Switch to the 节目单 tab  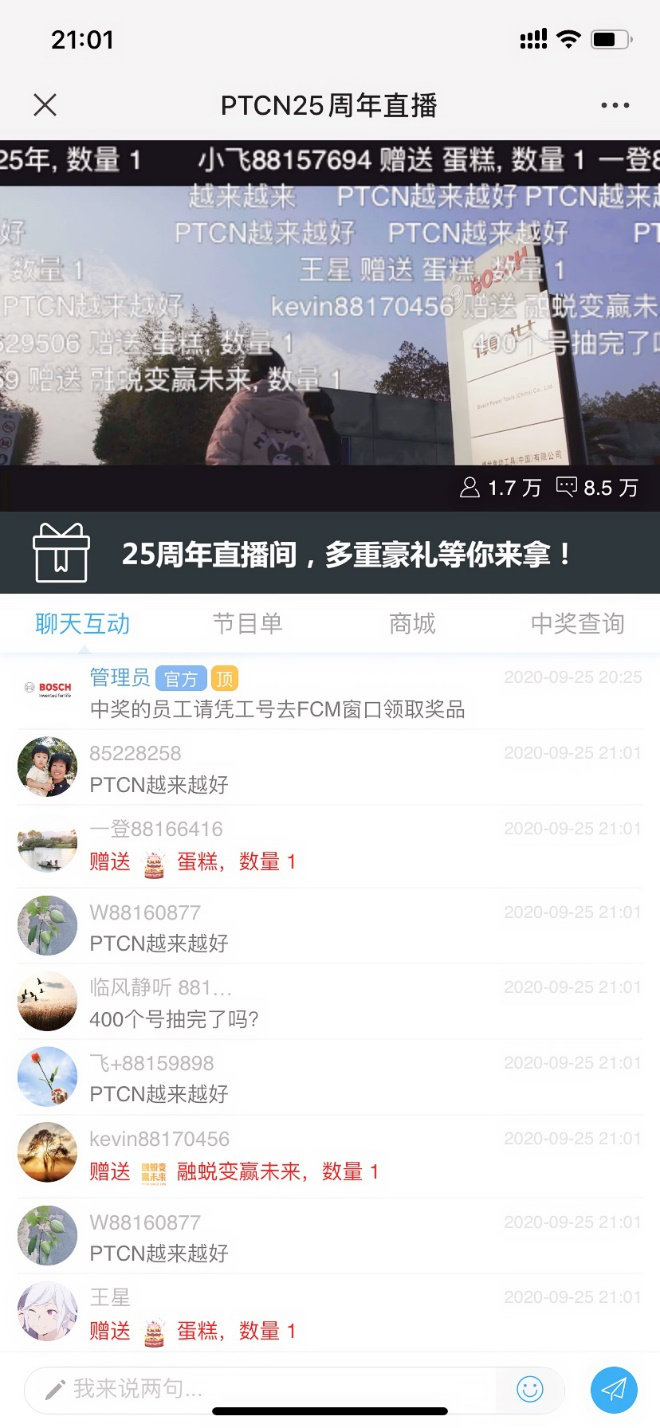(247, 624)
